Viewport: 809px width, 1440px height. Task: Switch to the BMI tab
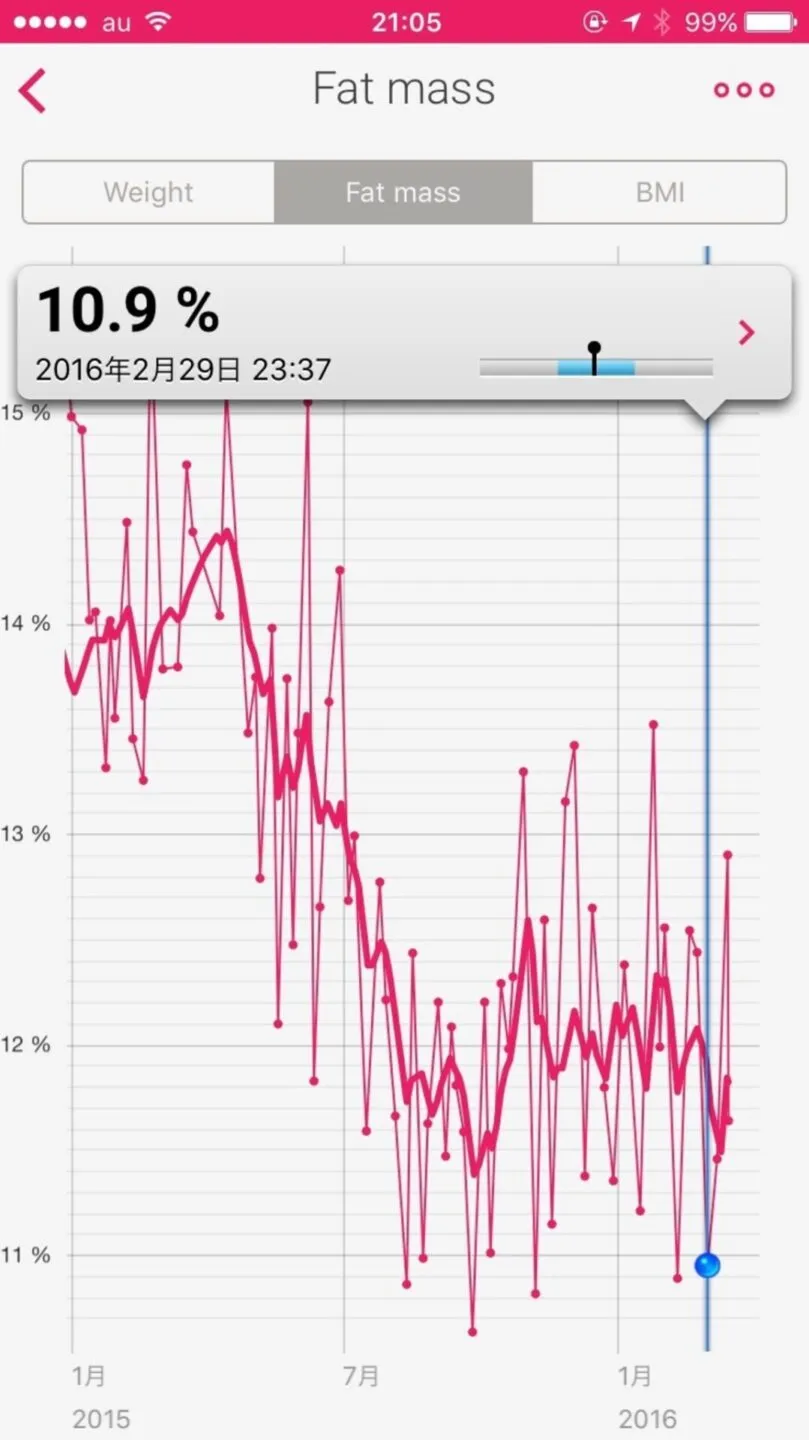pyautogui.click(x=659, y=192)
